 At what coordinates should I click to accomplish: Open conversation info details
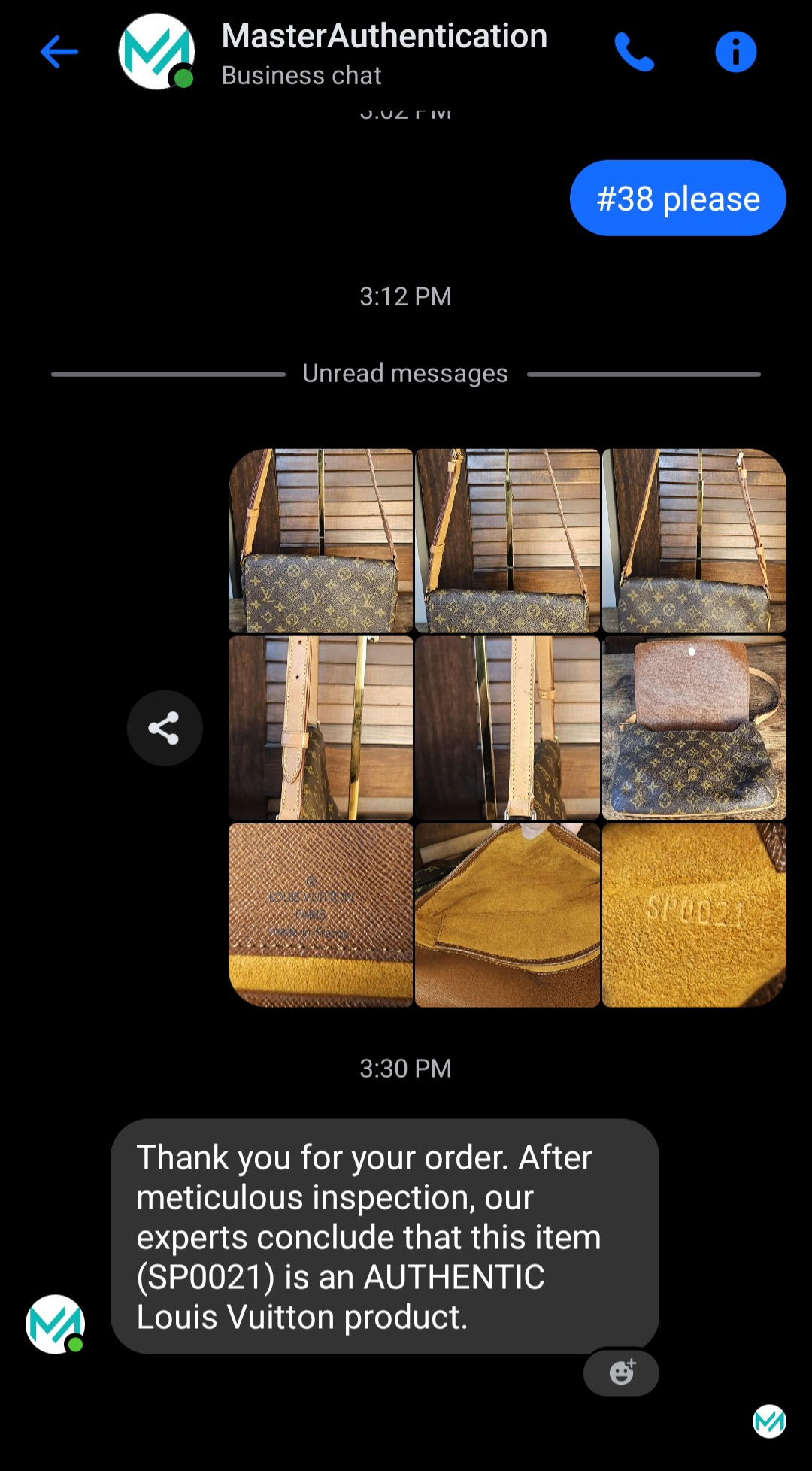735,52
